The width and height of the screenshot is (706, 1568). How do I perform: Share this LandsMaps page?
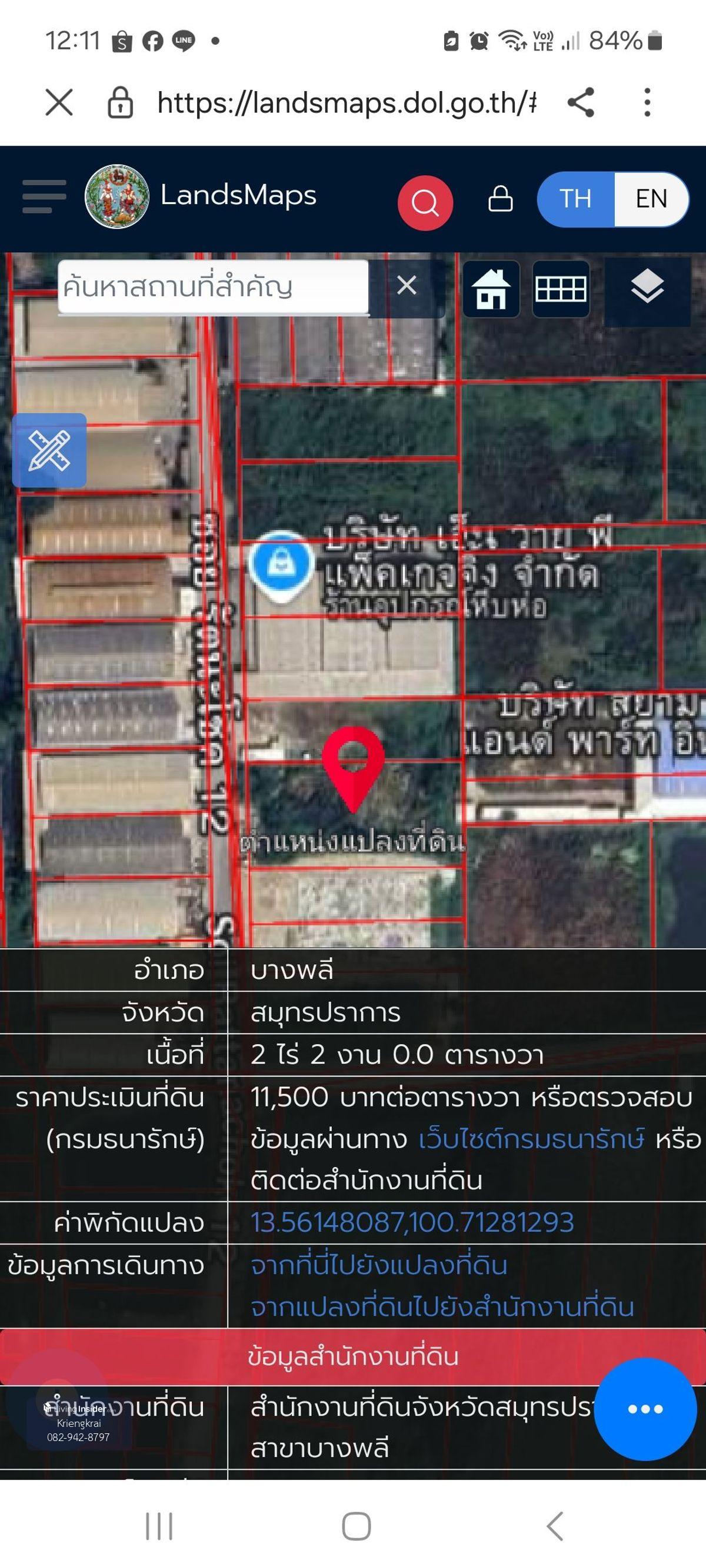click(581, 102)
